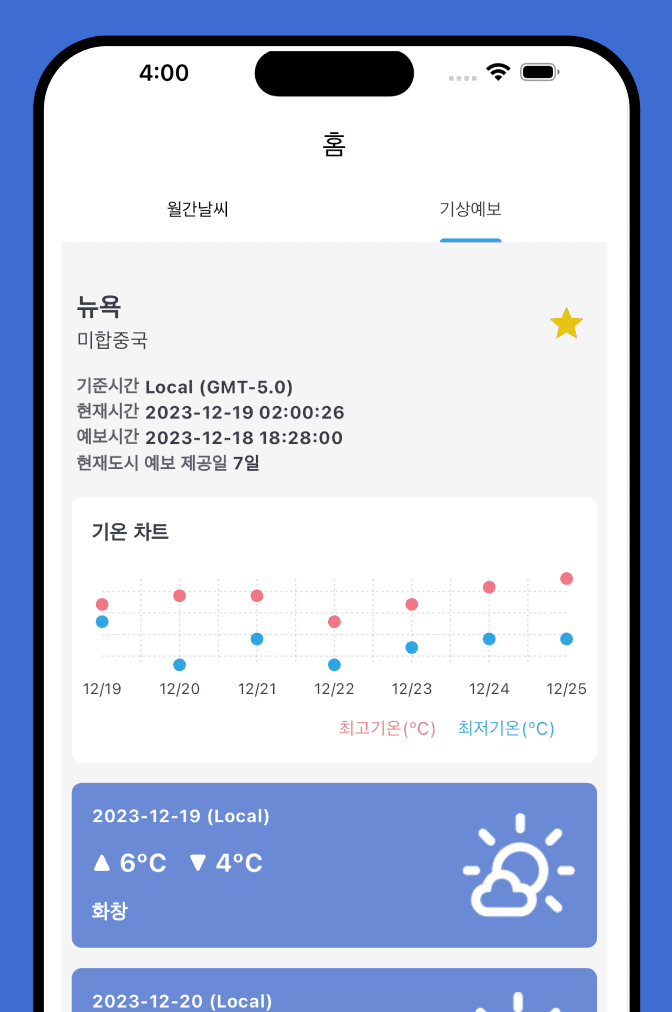672x1012 pixels.
Task: Switch to the 월간날씨 tab
Action: pos(198,210)
